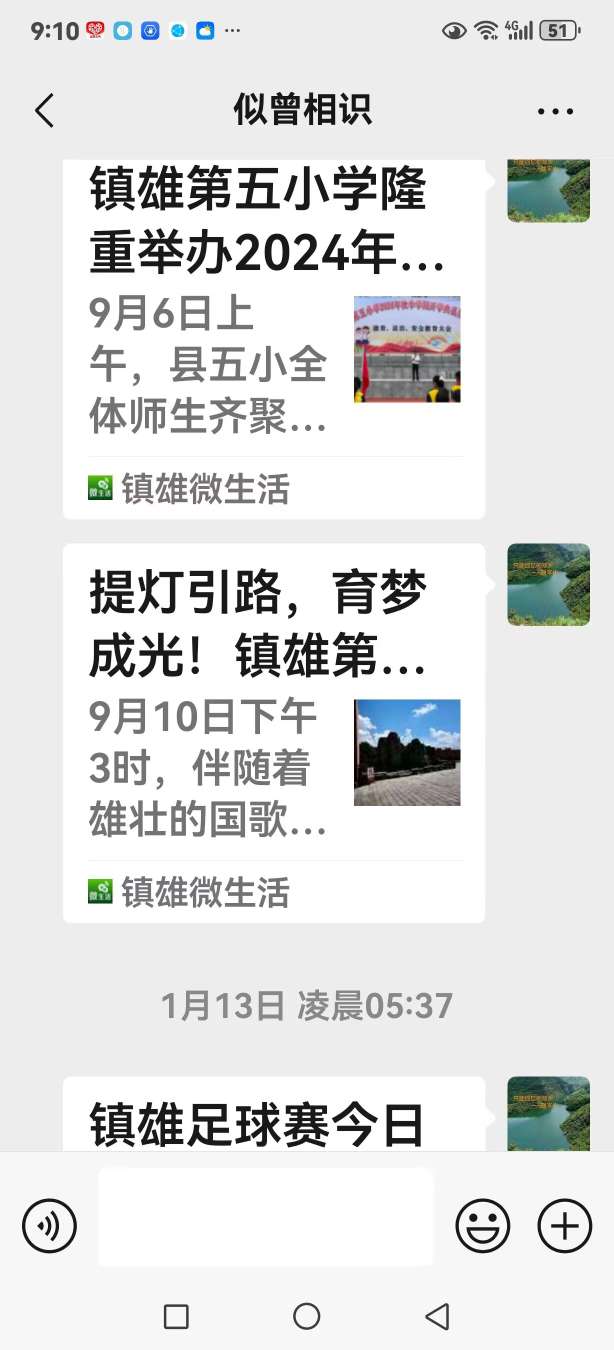View sender avatar beside 提灯引路 message
Image resolution: width=614 pixels, height=1350 pixels.
point(548,585)
